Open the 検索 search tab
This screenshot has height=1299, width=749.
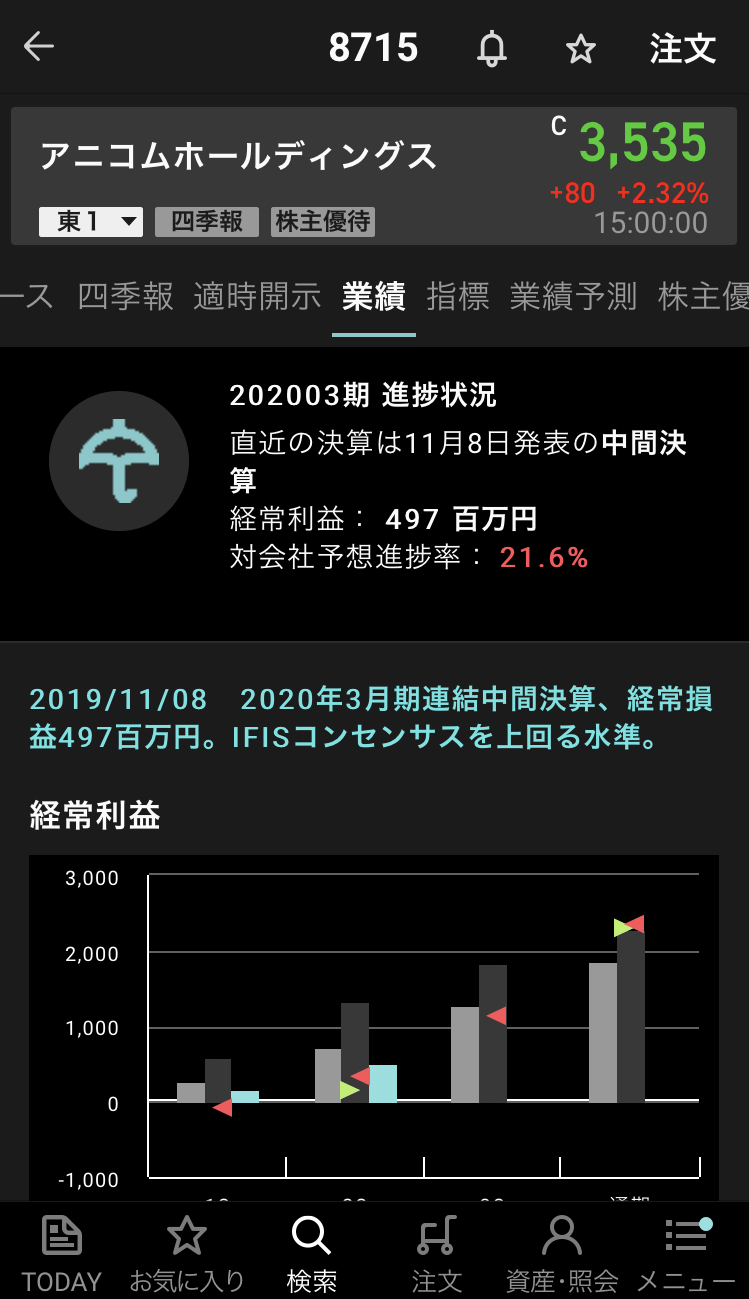click(x=311, y=1252)
